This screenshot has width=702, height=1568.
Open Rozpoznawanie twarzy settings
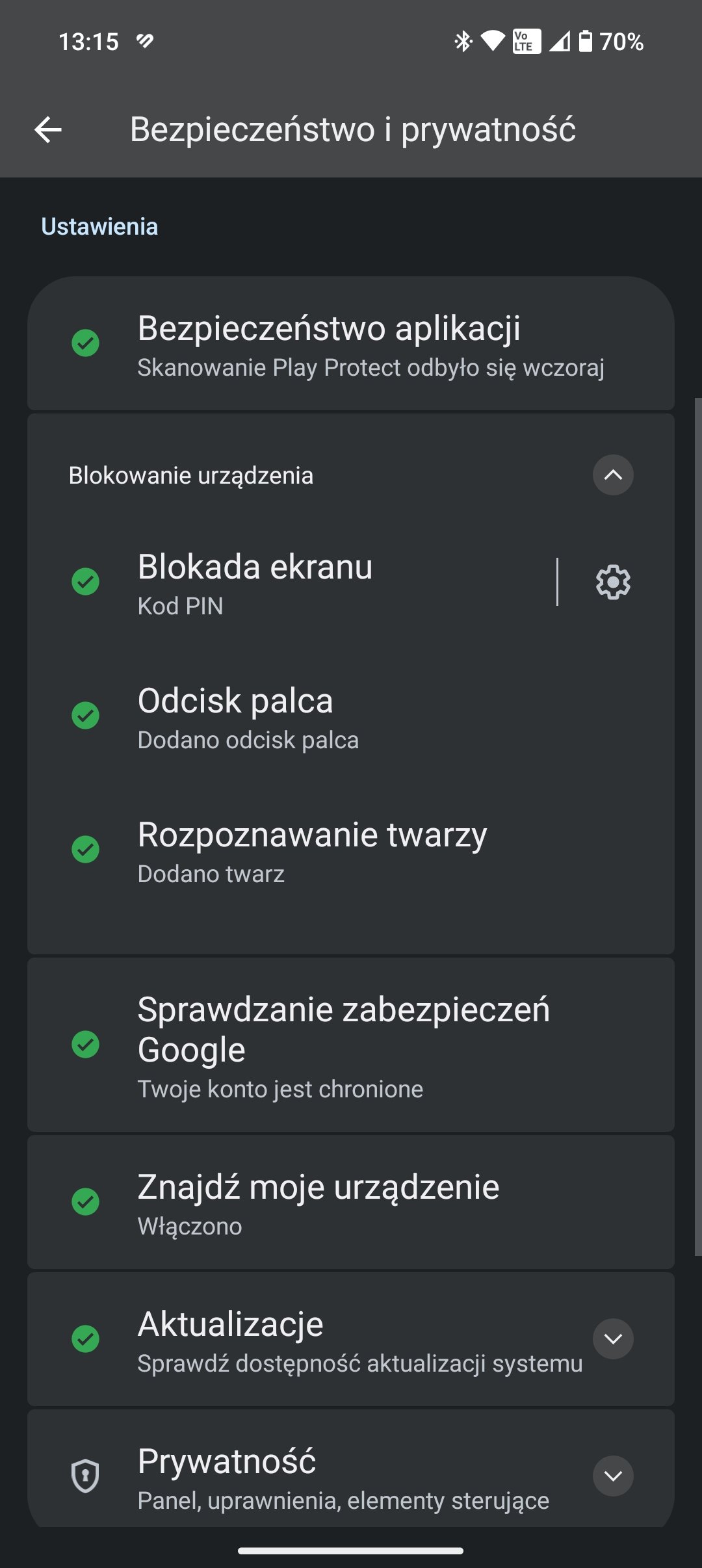click(x=351, y=850)
